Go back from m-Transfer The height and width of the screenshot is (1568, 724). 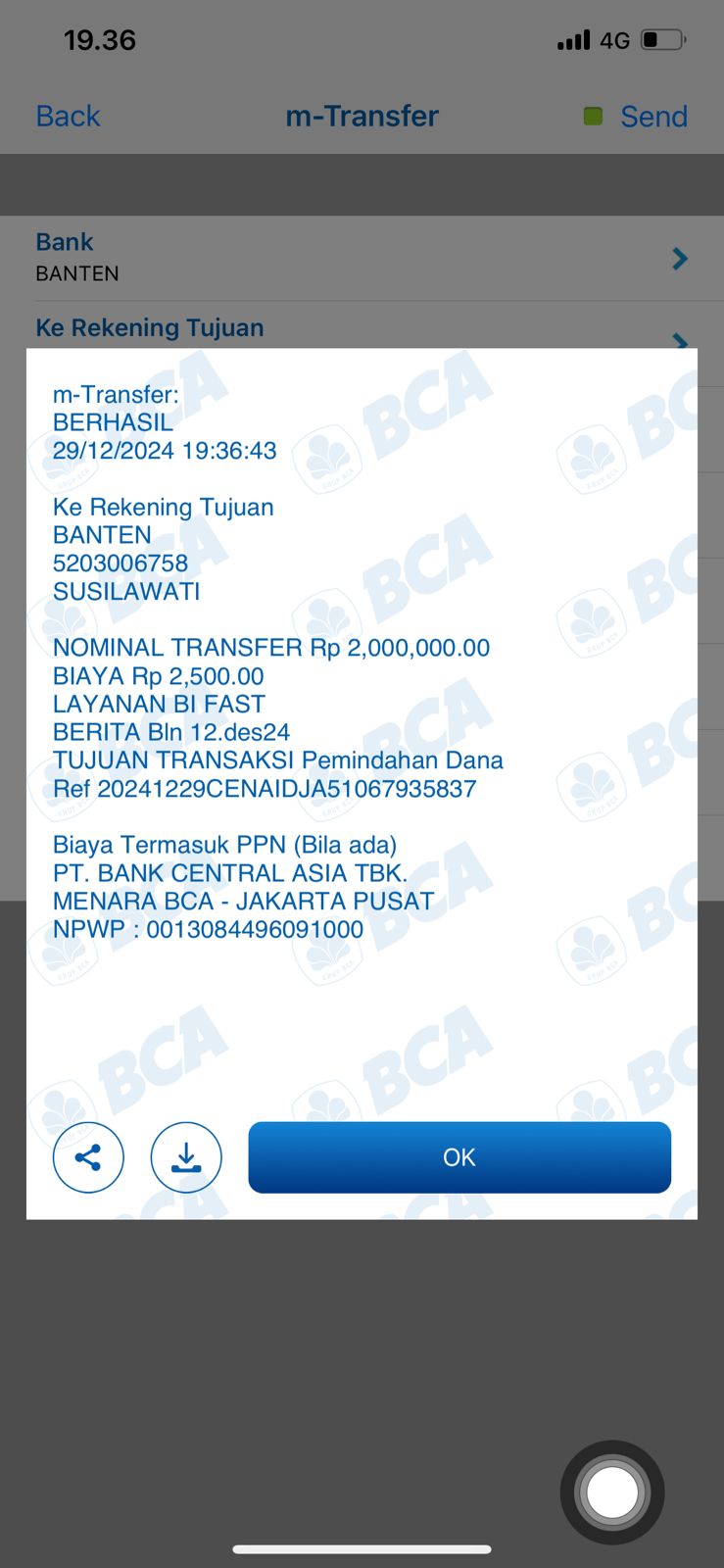pos(68,116)
